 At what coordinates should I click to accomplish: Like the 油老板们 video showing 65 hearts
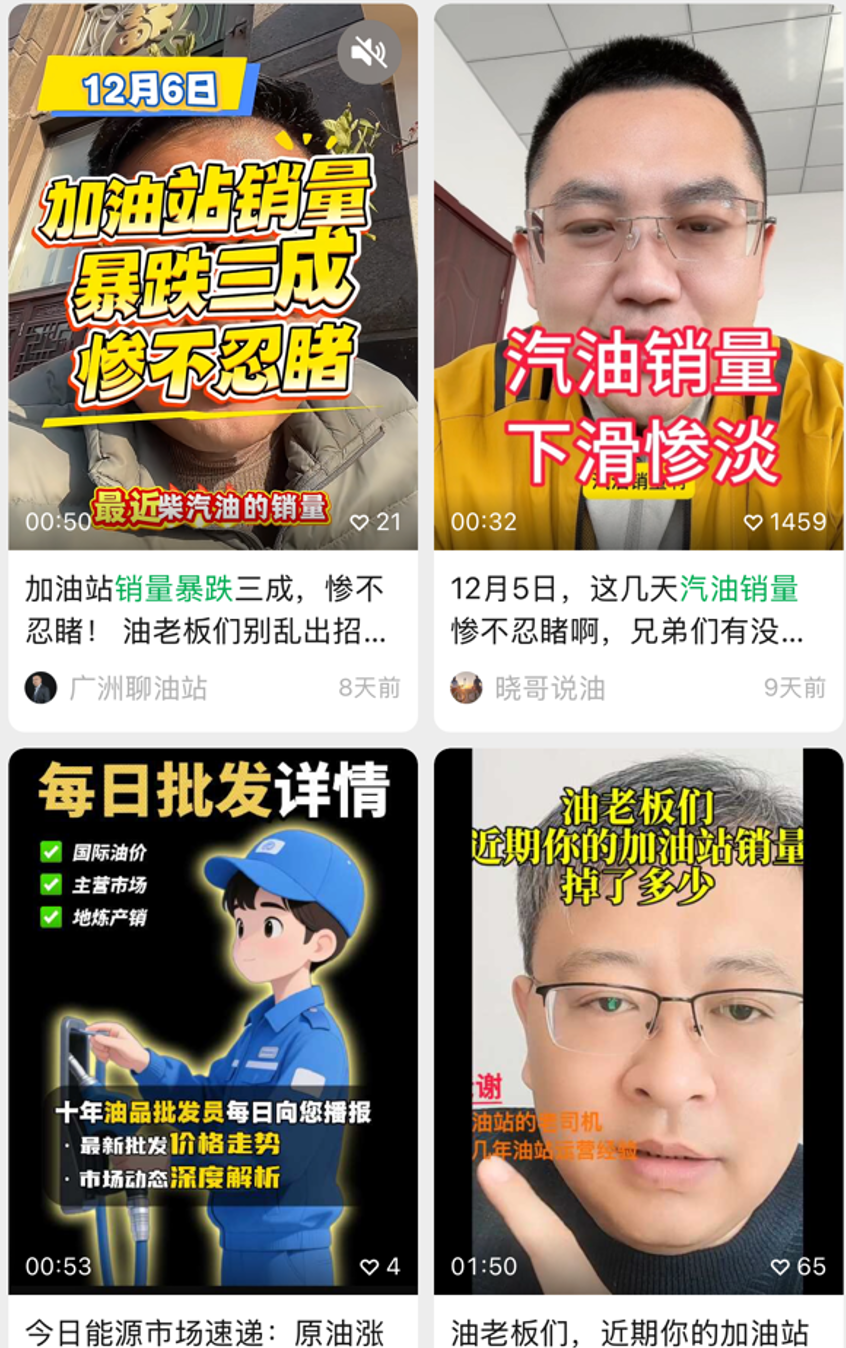tap(779, 1265)
